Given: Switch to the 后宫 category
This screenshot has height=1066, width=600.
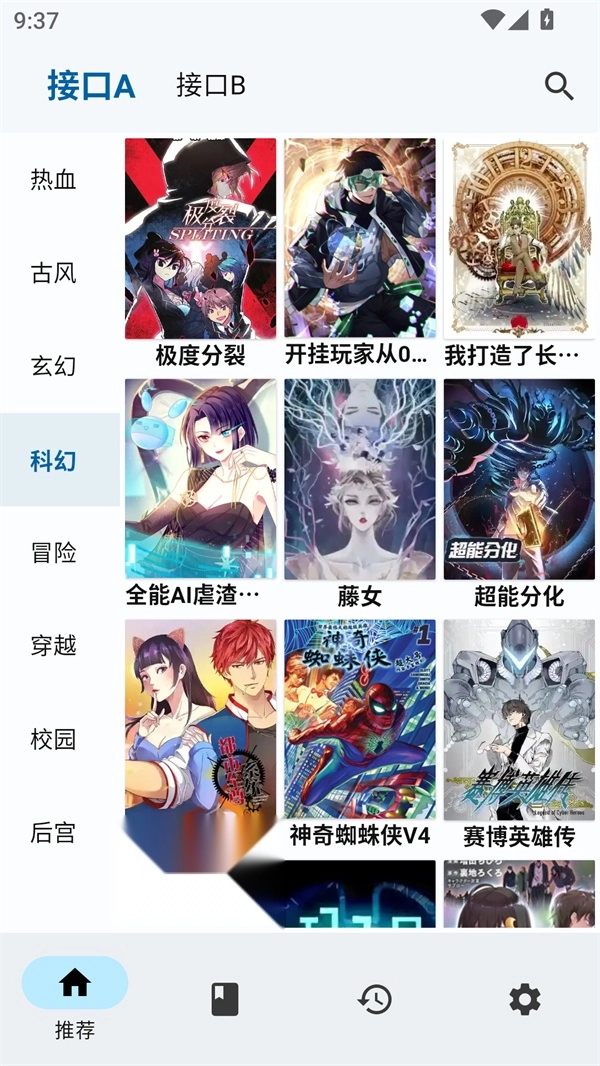Looking at the screenshot, I should (x=54, y=833).
